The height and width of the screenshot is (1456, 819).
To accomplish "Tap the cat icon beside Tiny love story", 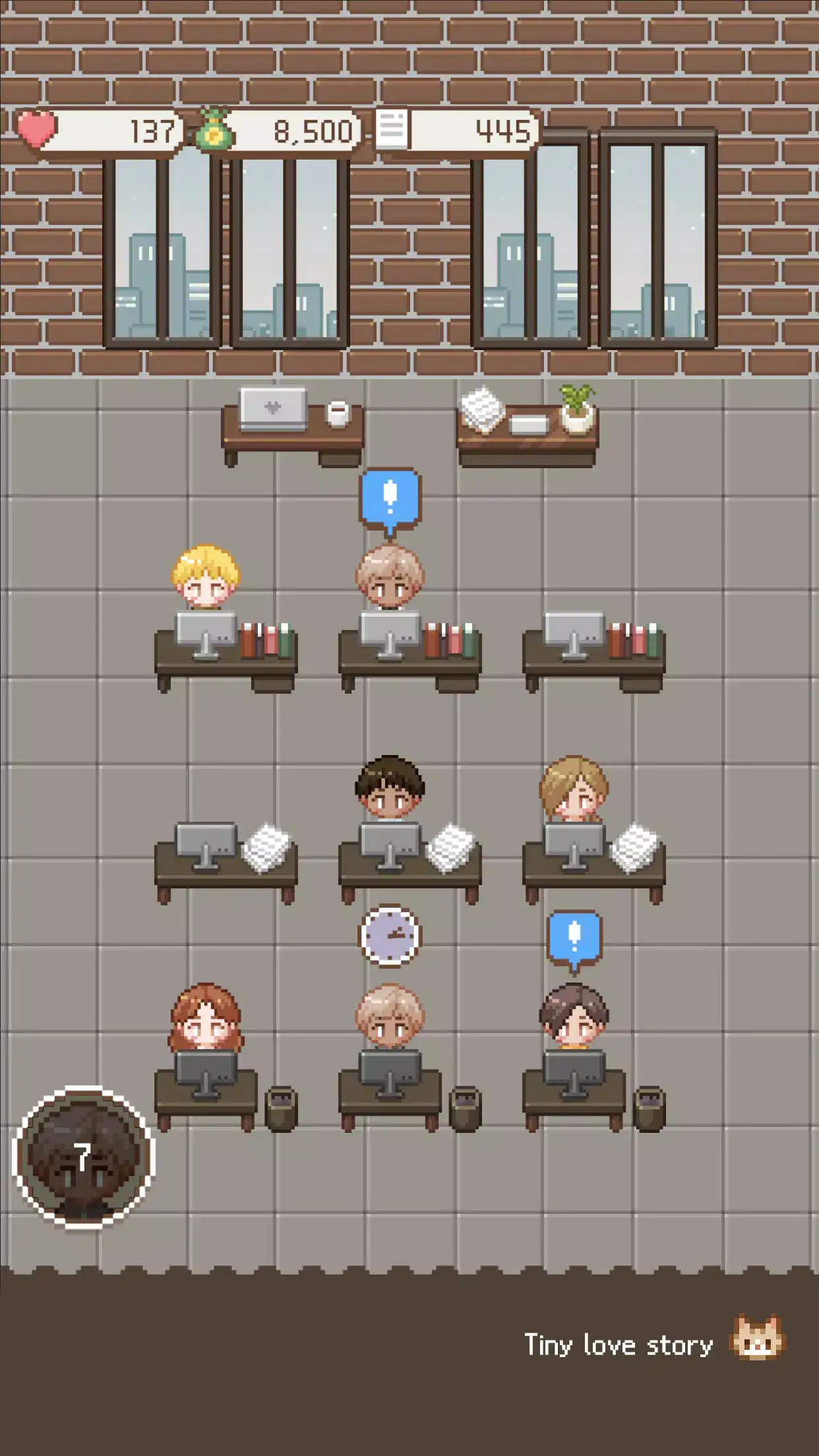I will point(758,1339).
